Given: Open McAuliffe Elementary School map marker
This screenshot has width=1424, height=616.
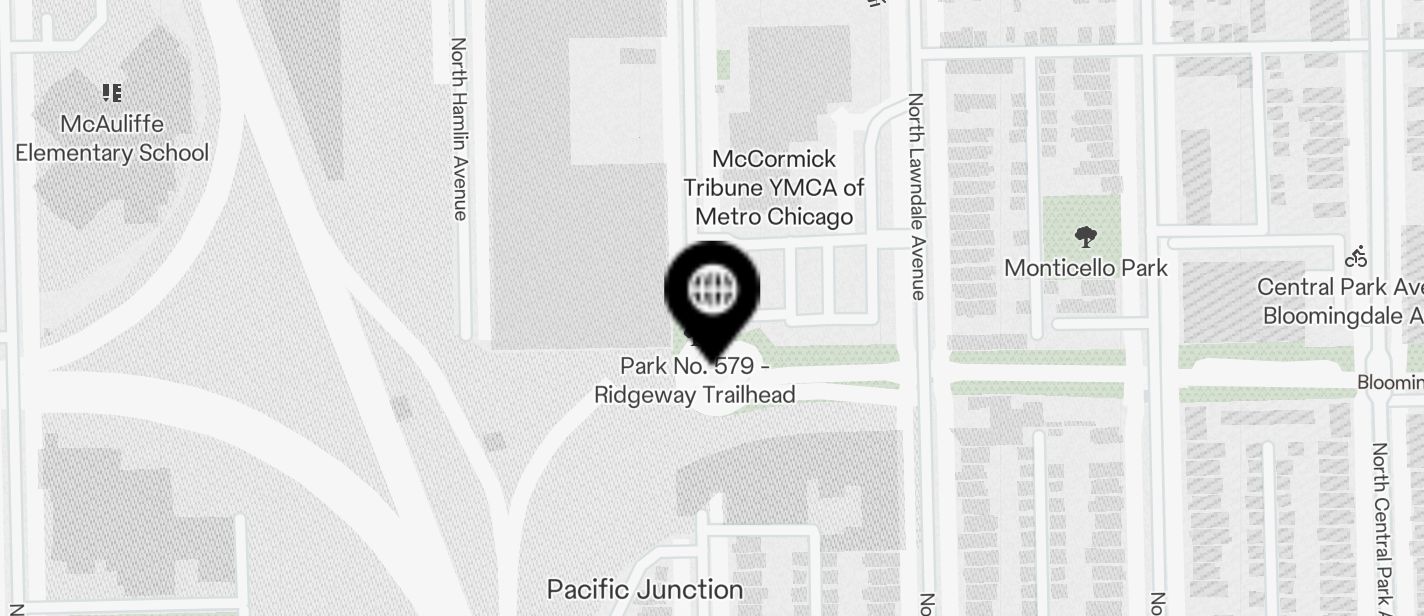Looking at the screenshot, I should click(x=112, y=94).
